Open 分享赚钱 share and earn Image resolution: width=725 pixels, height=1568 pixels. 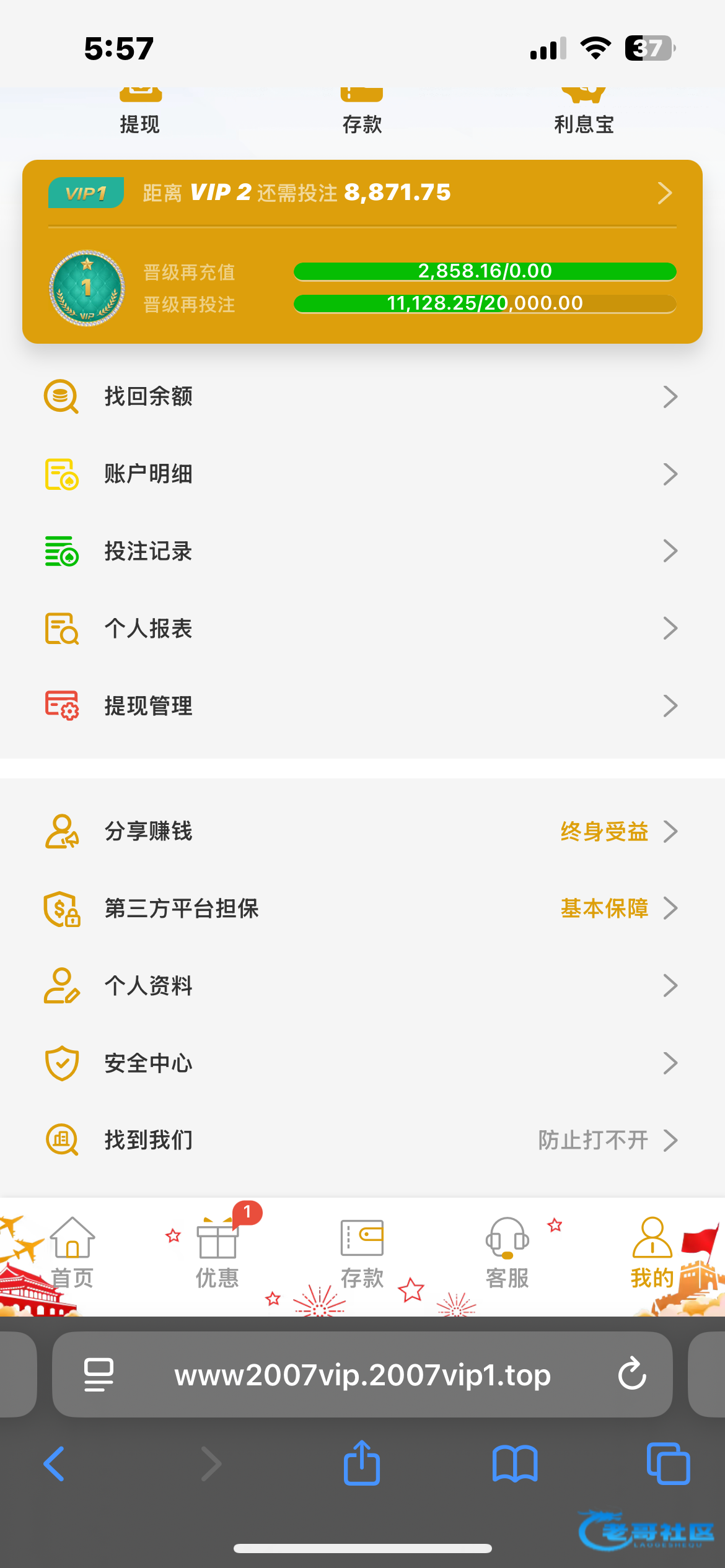pos(362,831)
